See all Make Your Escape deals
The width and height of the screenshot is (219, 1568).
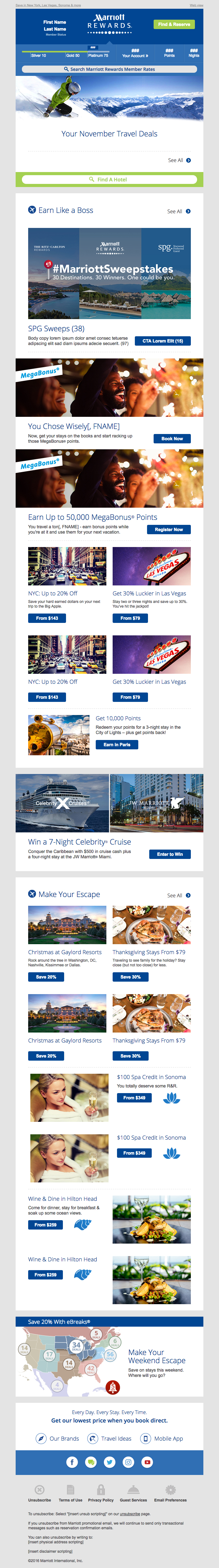[x=179, y=895]
